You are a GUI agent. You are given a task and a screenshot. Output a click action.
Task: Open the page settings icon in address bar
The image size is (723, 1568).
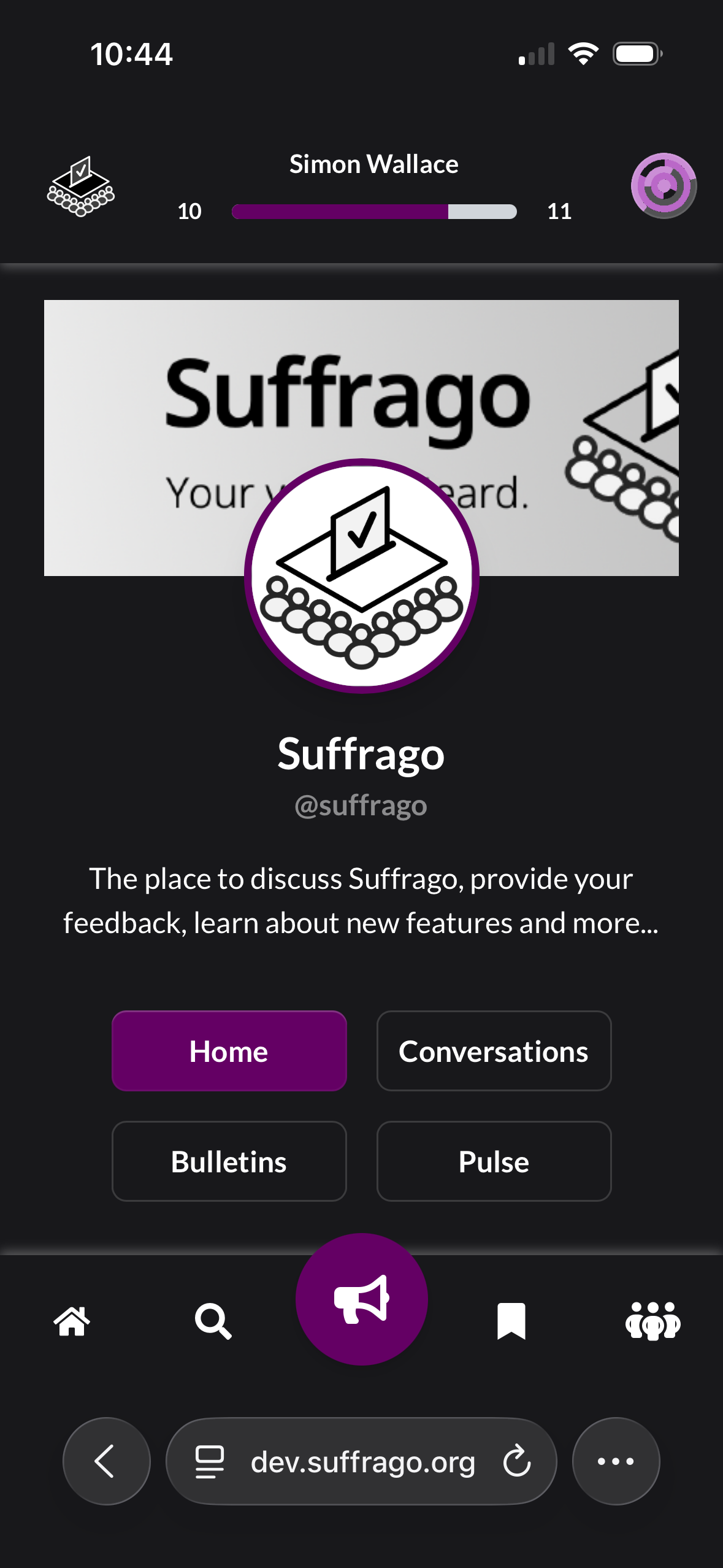click(x=209, y=1461)
